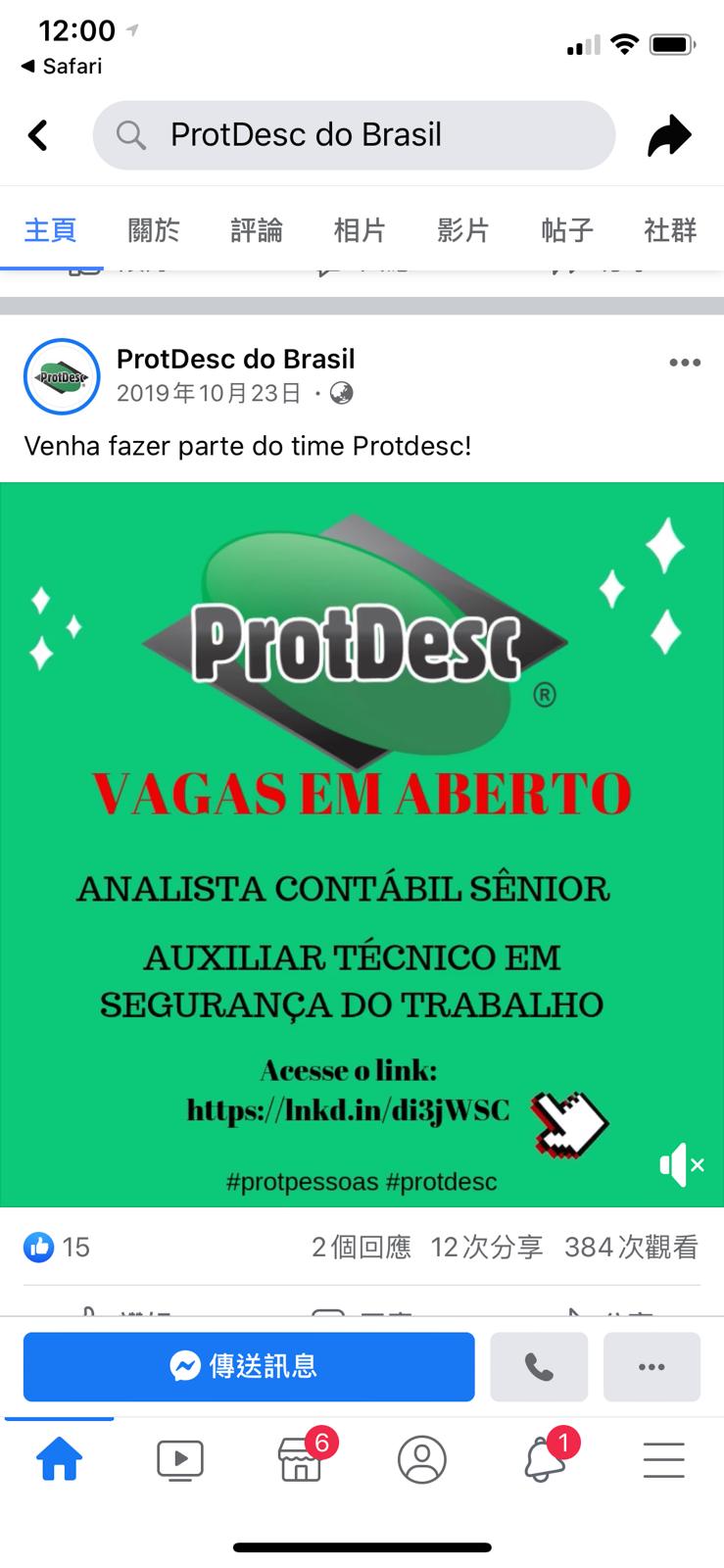Open ProtDesc do Brasil profile picture
Viewport: 724px width, 1568px height.
(x=62, y=376)
